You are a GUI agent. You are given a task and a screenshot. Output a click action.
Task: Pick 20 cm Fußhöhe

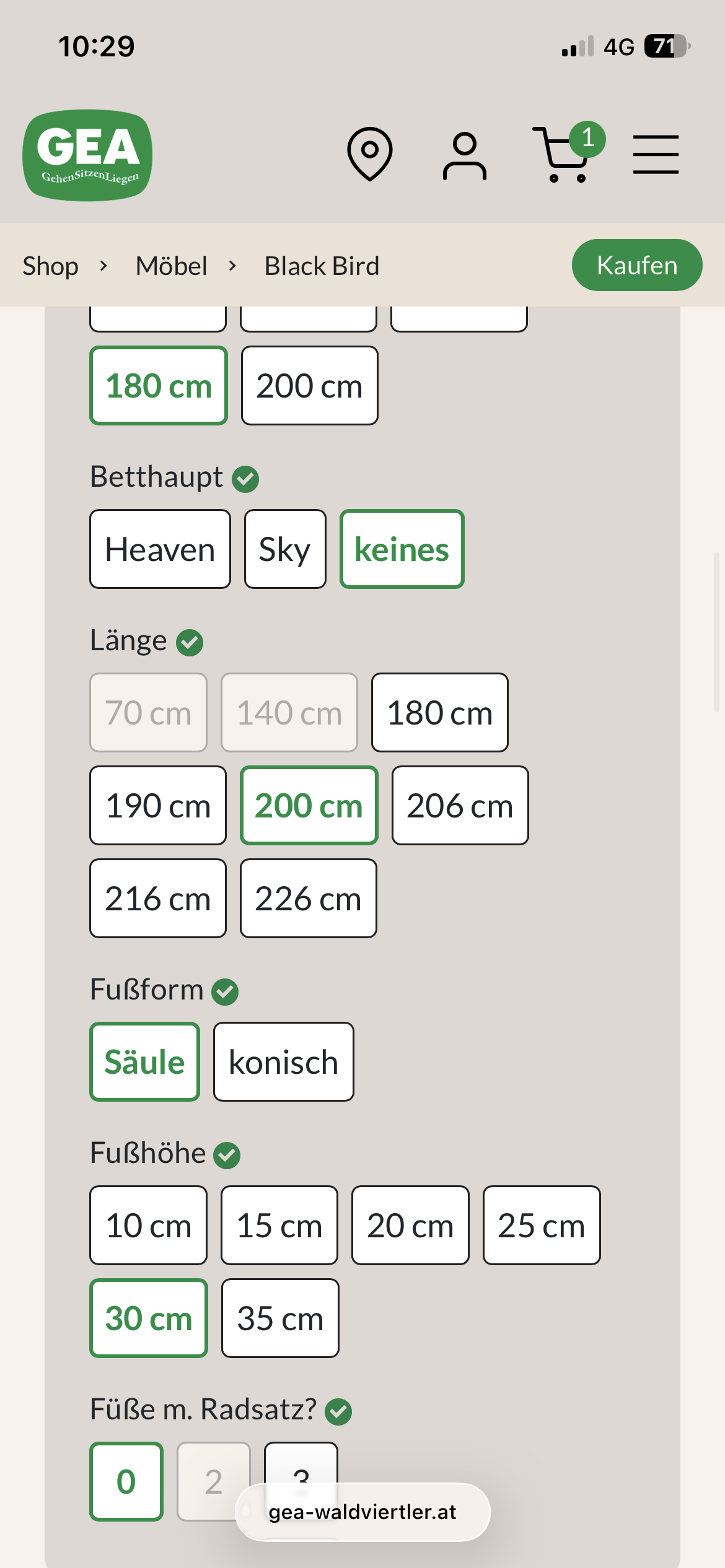[410, 1226]
